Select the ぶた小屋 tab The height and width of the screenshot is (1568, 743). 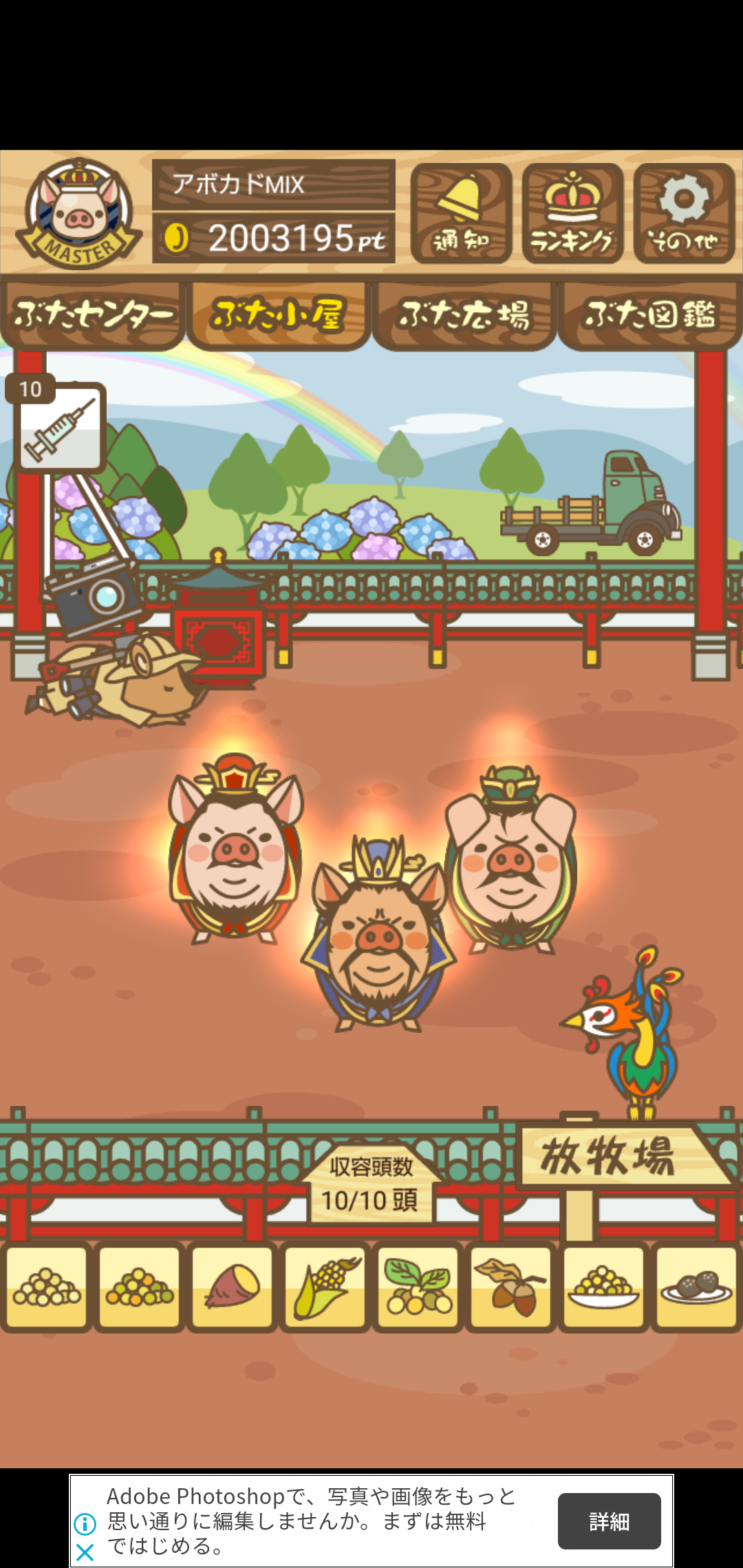(x=278, y=315)
